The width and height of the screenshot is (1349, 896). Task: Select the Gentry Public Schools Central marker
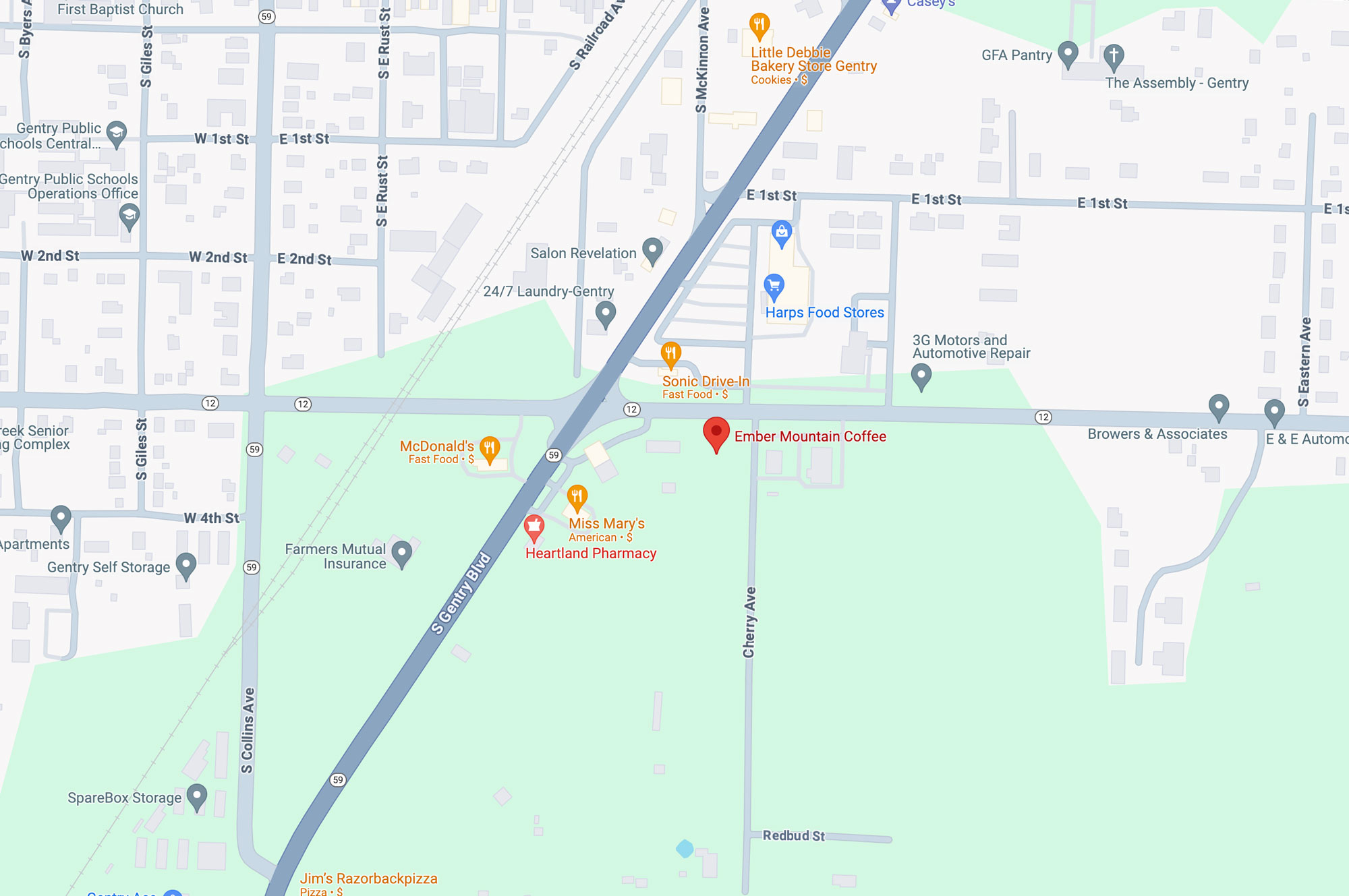117,133
